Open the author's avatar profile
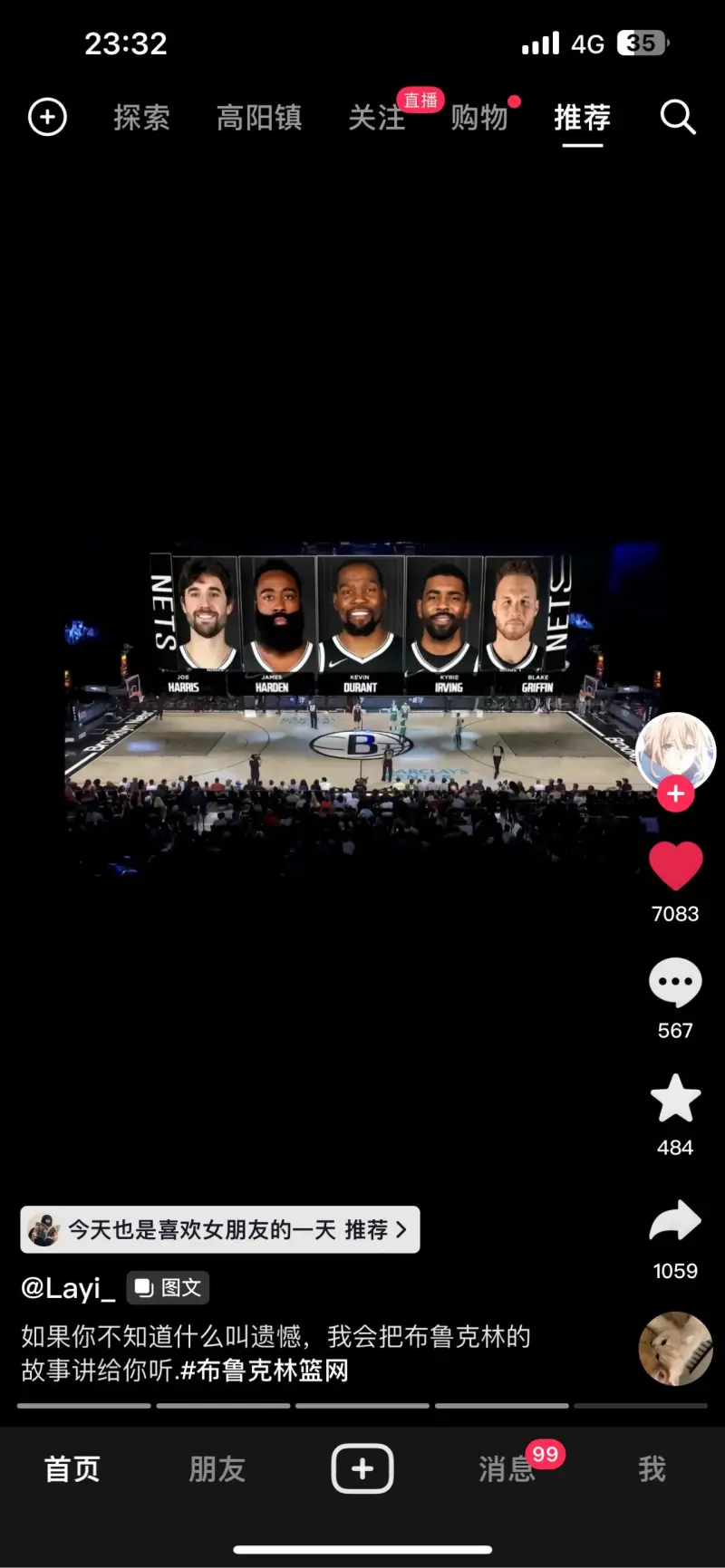725x1568 pixels. click(675, 751)
